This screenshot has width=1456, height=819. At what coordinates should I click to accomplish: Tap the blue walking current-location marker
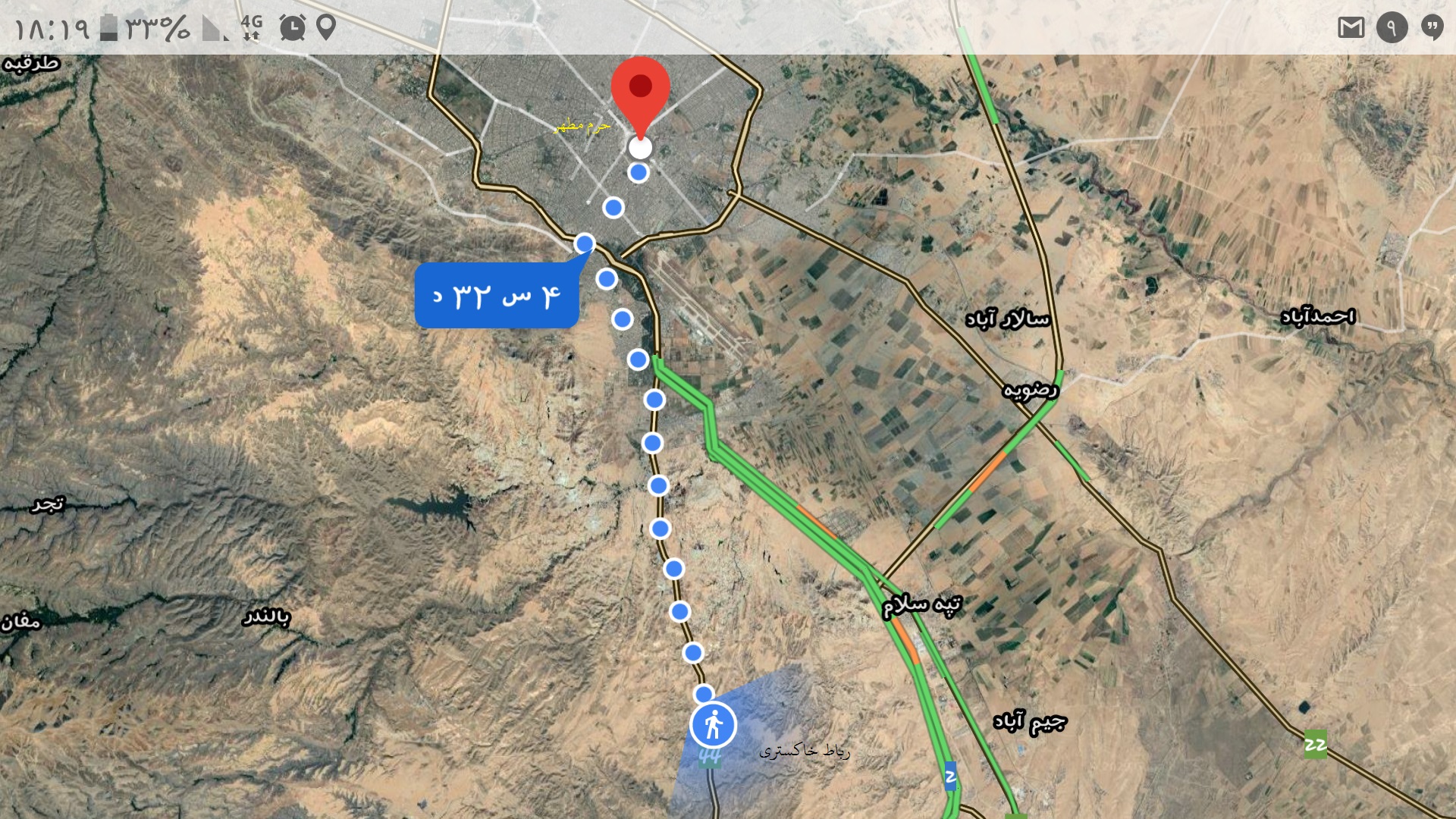pos(713,725)
